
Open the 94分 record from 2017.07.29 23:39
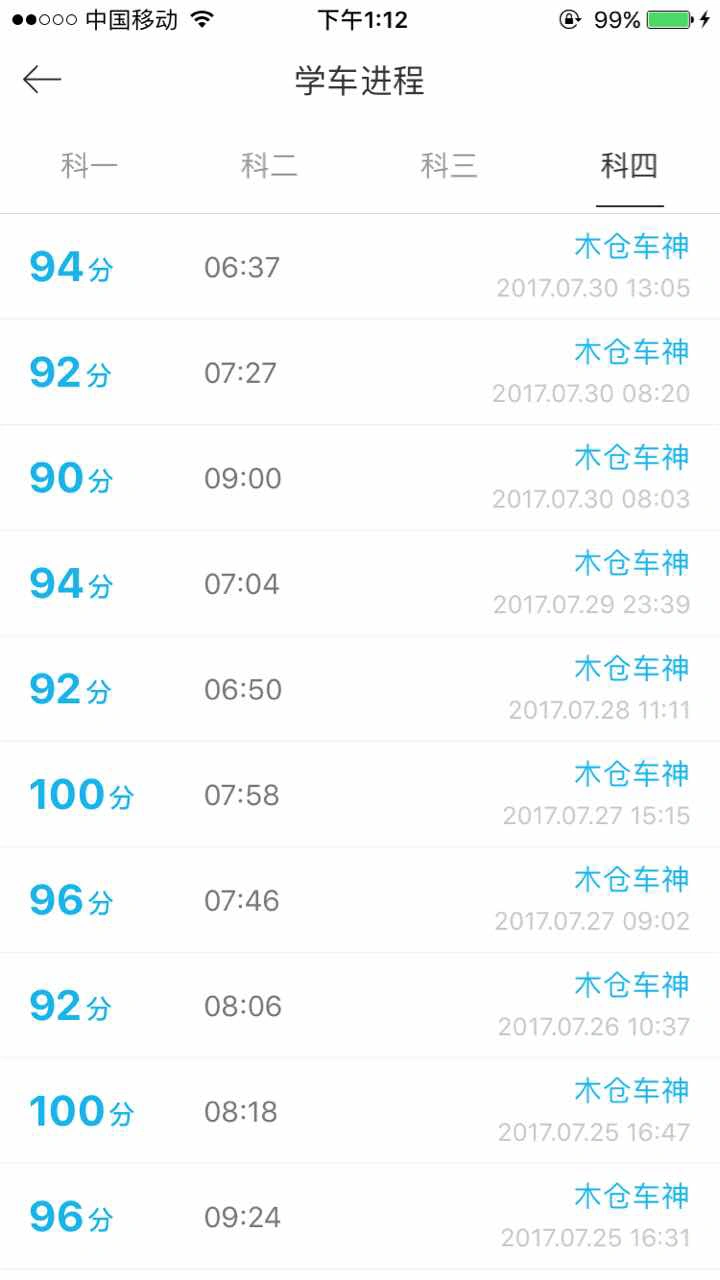(x=360, y=583)
